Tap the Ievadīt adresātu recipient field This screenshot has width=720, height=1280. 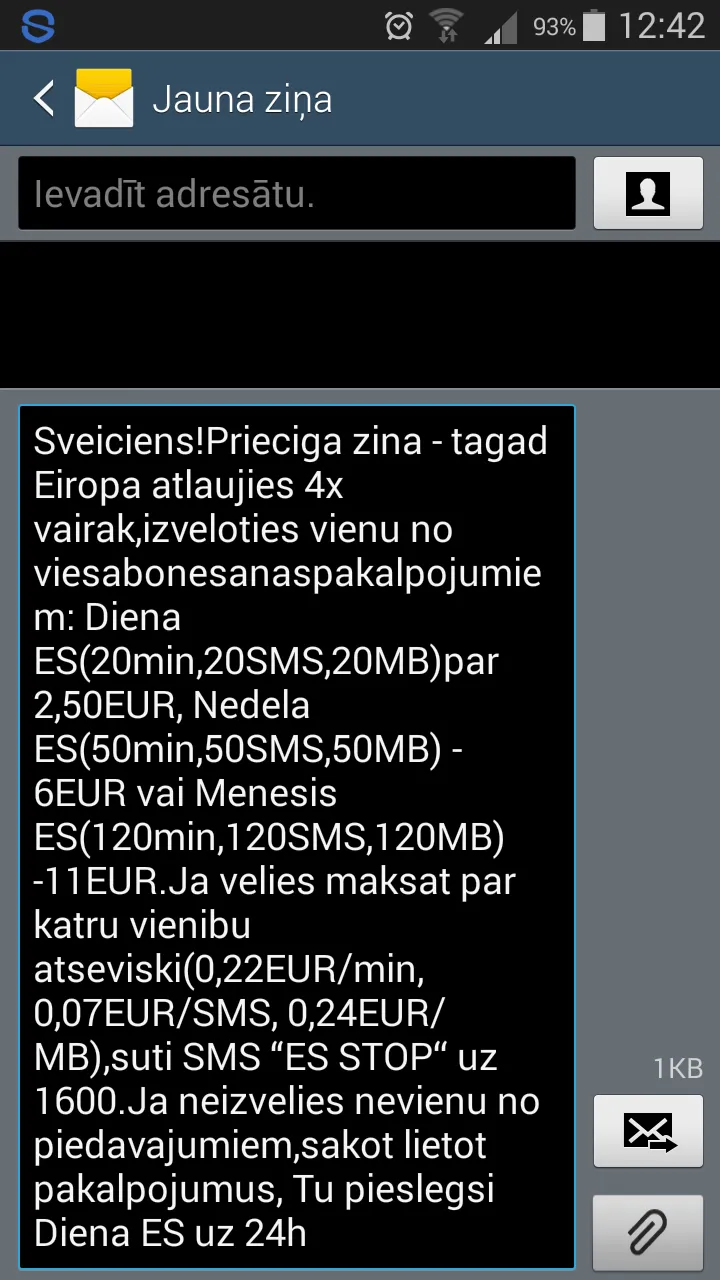click(x=297, y=193)
